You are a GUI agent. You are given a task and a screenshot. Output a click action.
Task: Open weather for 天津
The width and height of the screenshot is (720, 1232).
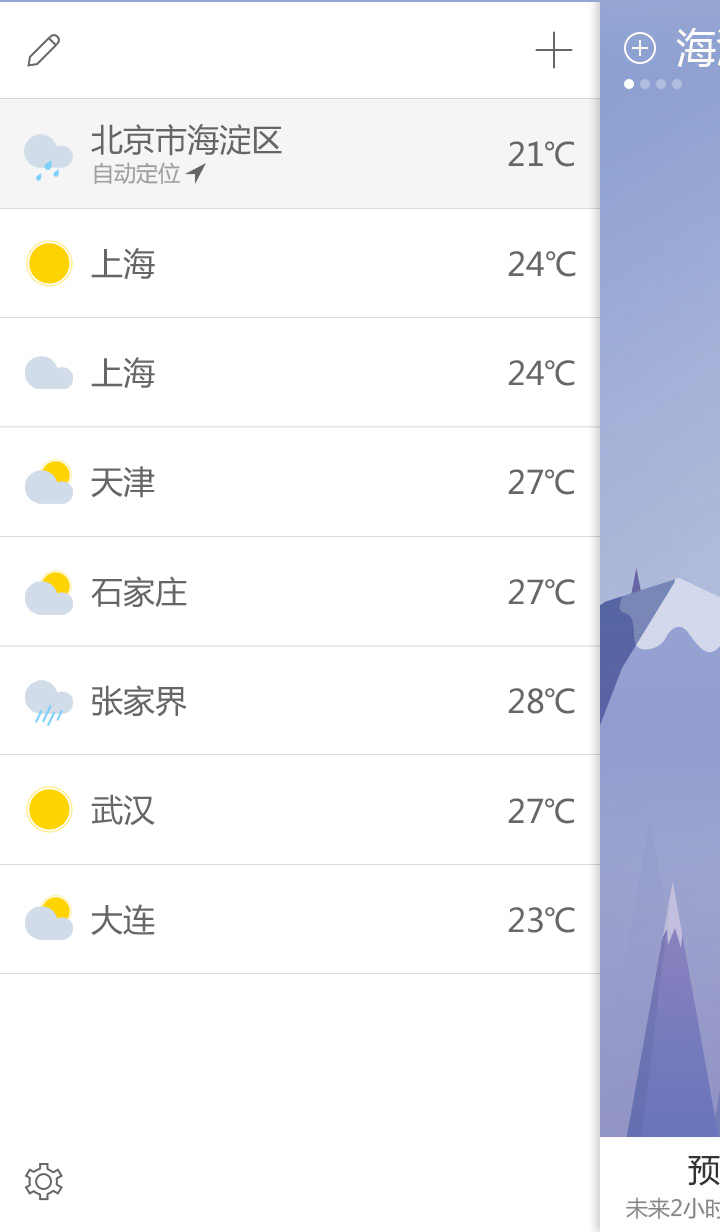(300, 482)
